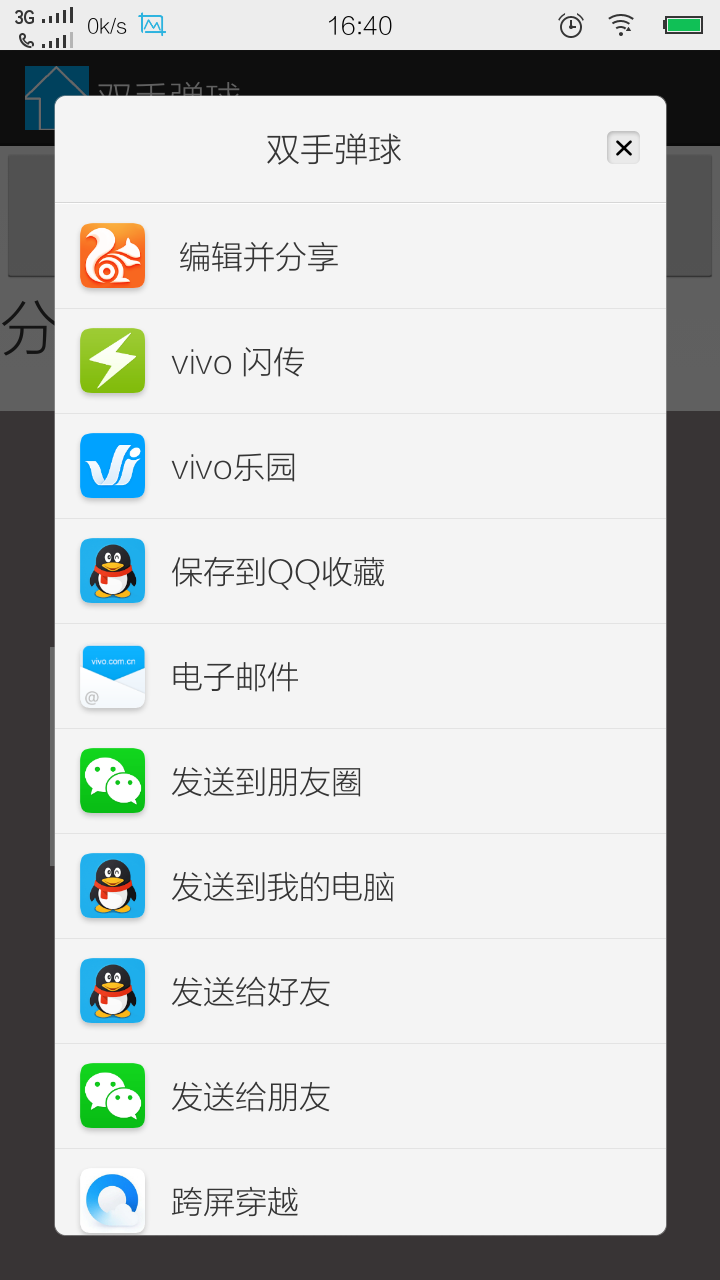Choose vivo乐园 from the share list

pyautogui.click(x=360, y=467)
